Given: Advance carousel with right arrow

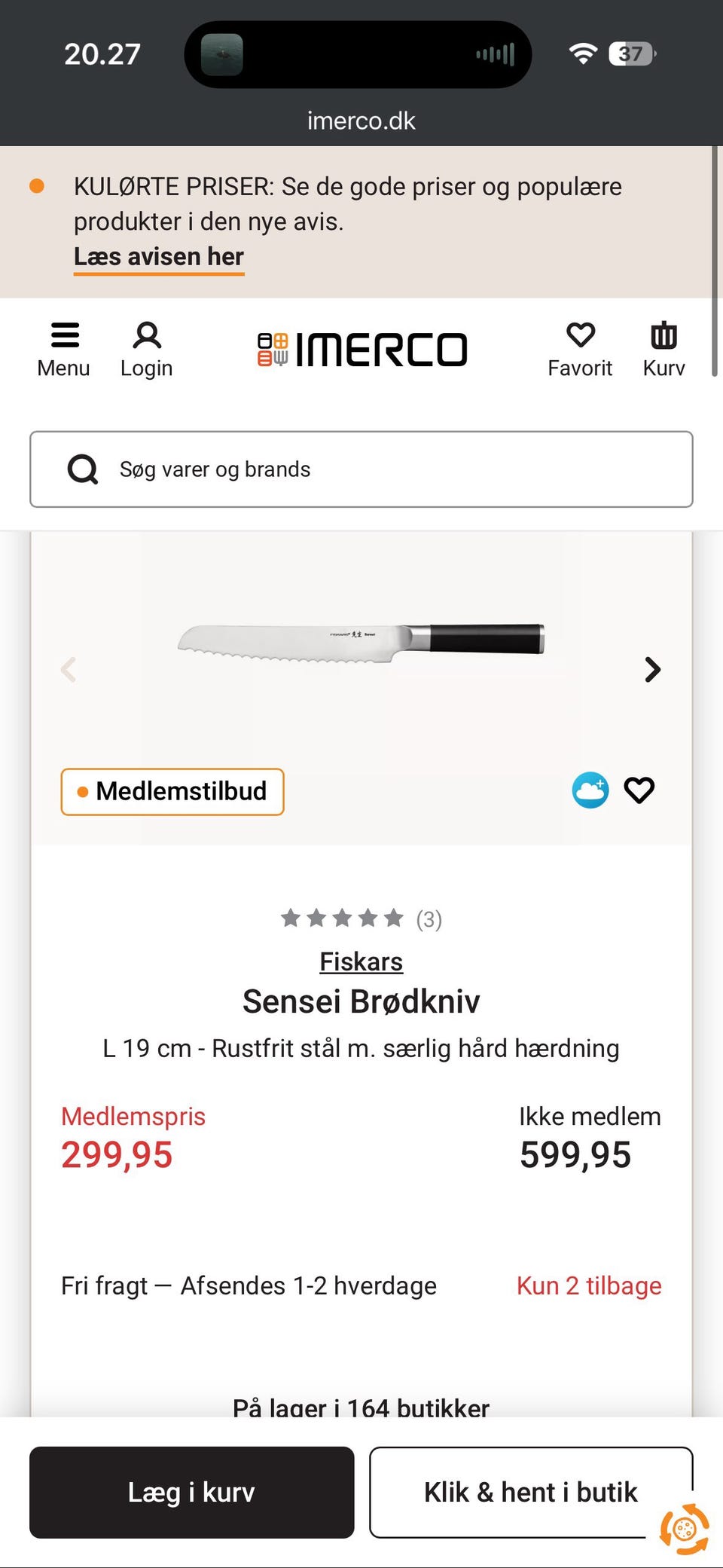Looking at the screenshot, I should 651,670.
